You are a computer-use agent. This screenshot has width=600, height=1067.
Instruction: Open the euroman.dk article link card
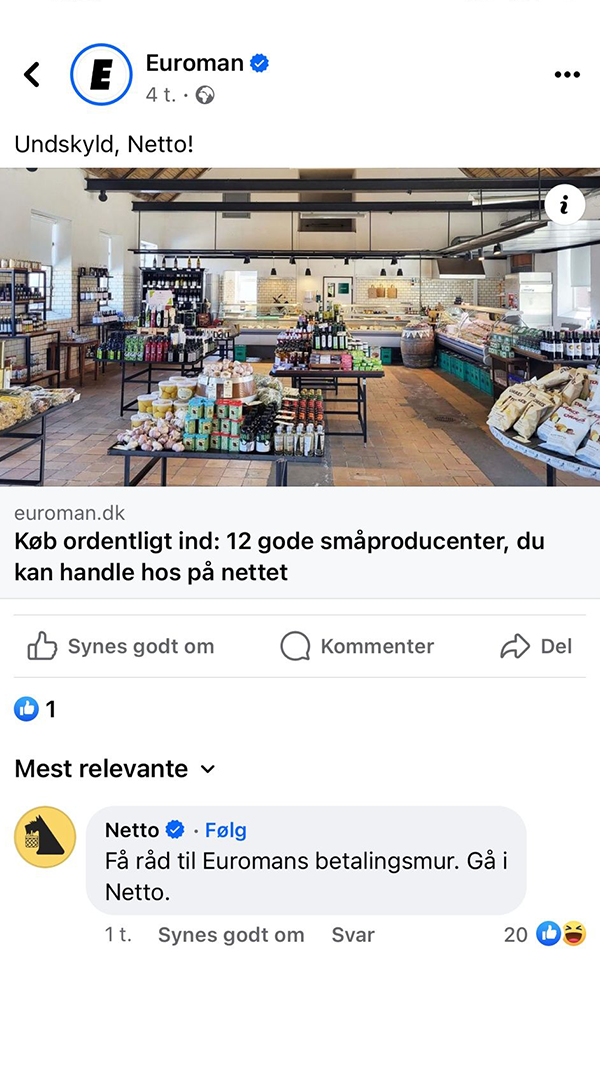coord(300,543)
